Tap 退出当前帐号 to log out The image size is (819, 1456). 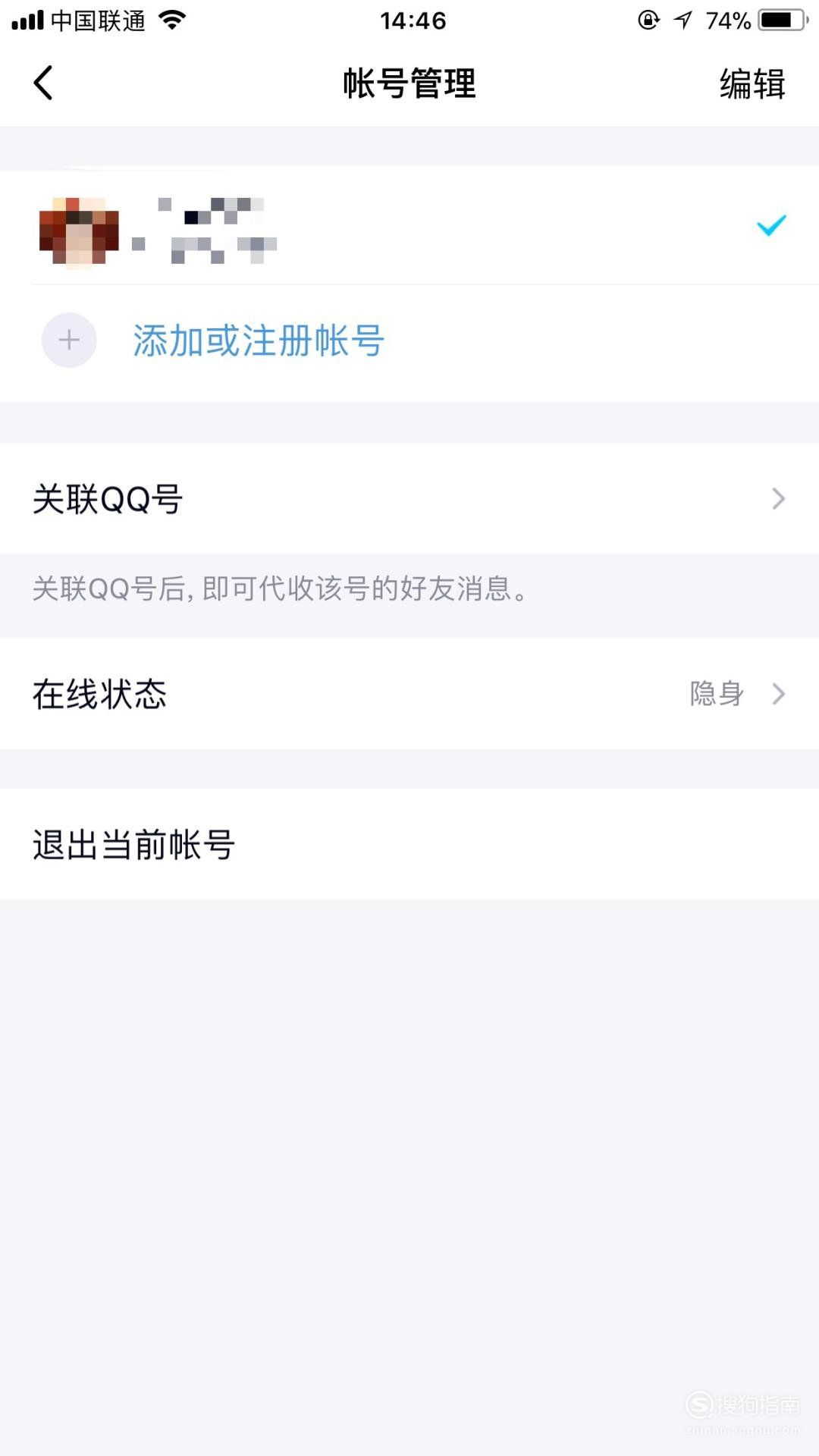coord(409,844)
